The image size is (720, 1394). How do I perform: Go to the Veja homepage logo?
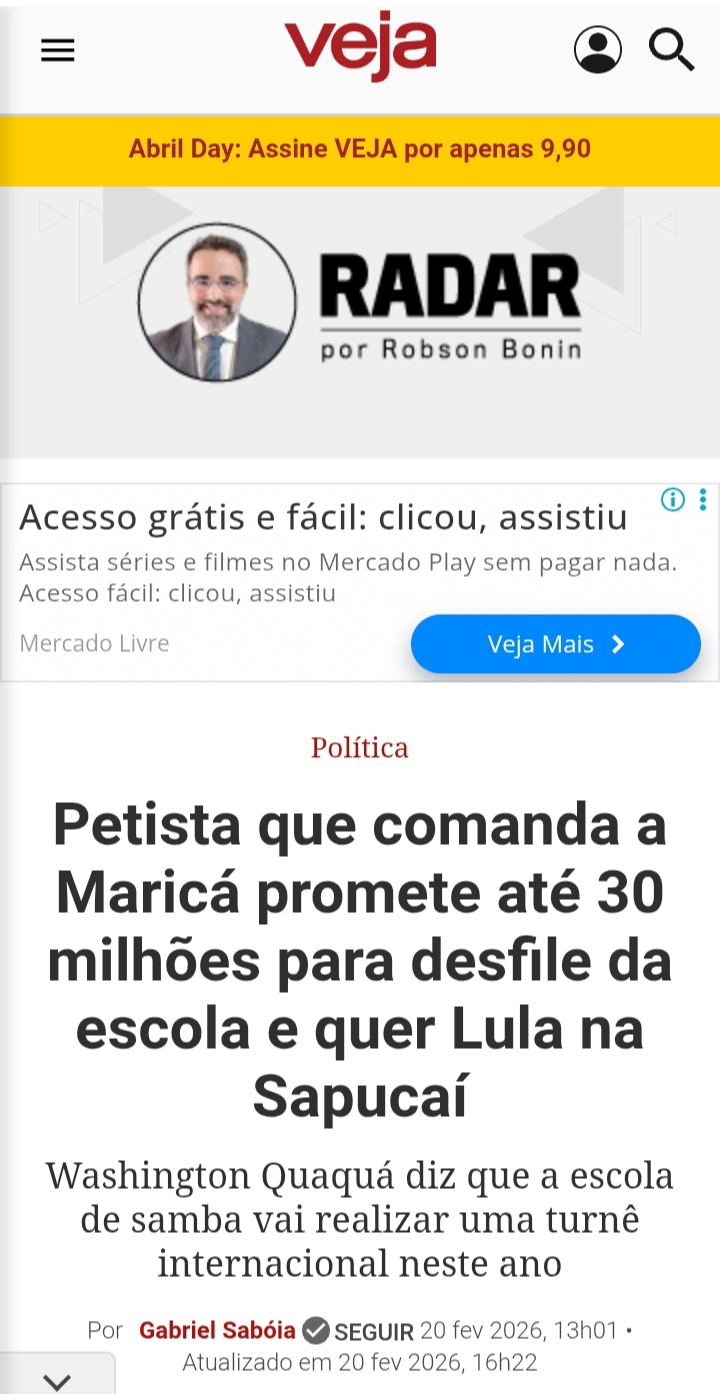pos(360,49)
